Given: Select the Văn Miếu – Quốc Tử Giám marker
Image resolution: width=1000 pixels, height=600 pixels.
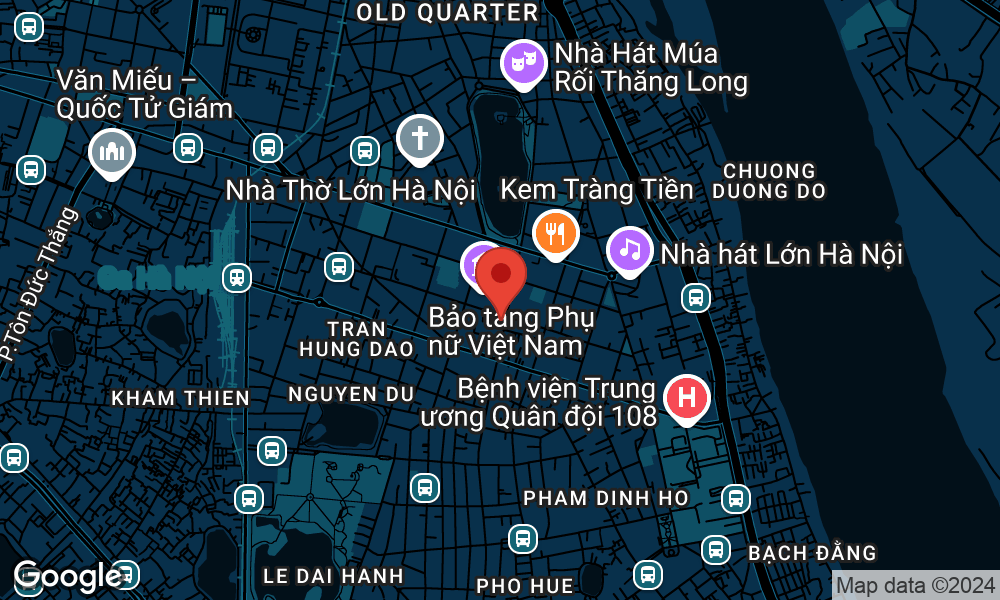Looking at the screenshot, I should (112, 152).
